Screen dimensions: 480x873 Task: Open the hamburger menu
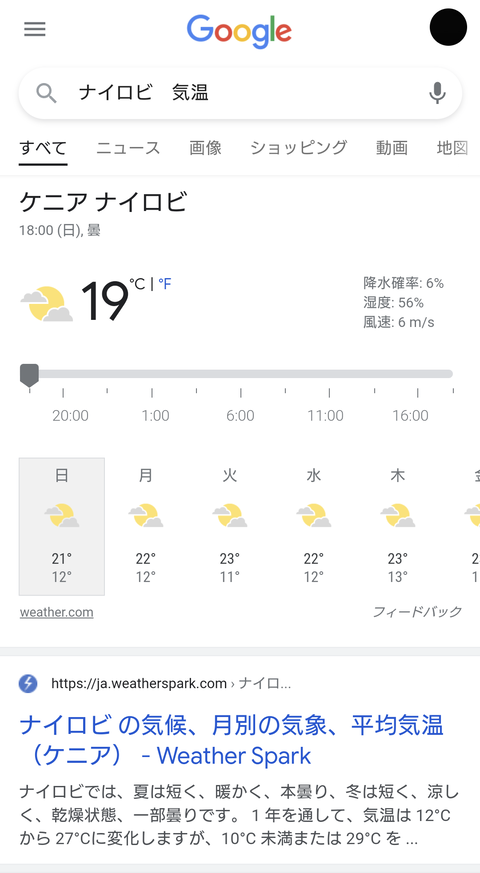pyautogui.click(x=35, y=29)
